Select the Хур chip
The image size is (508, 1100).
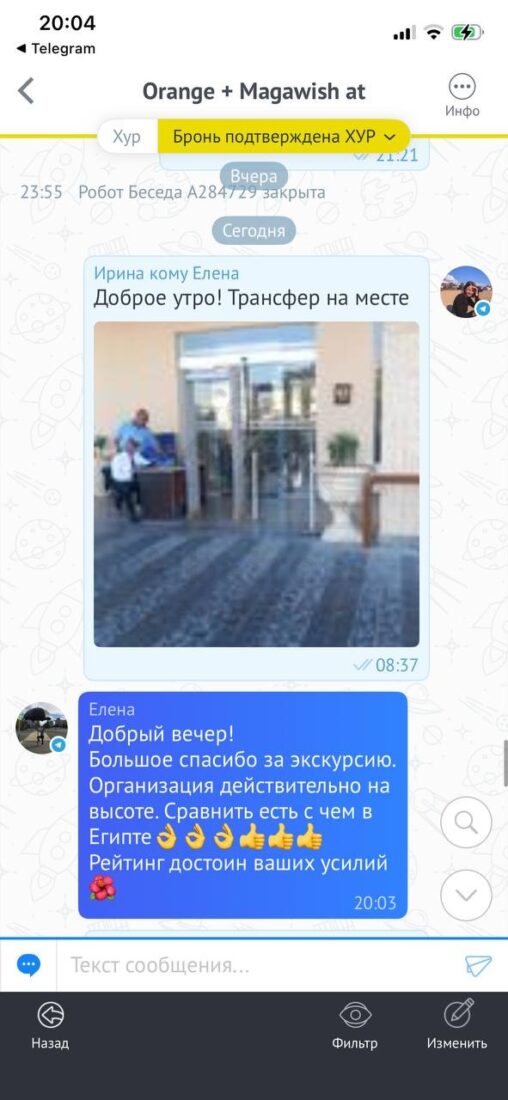[x=127, y=136]
